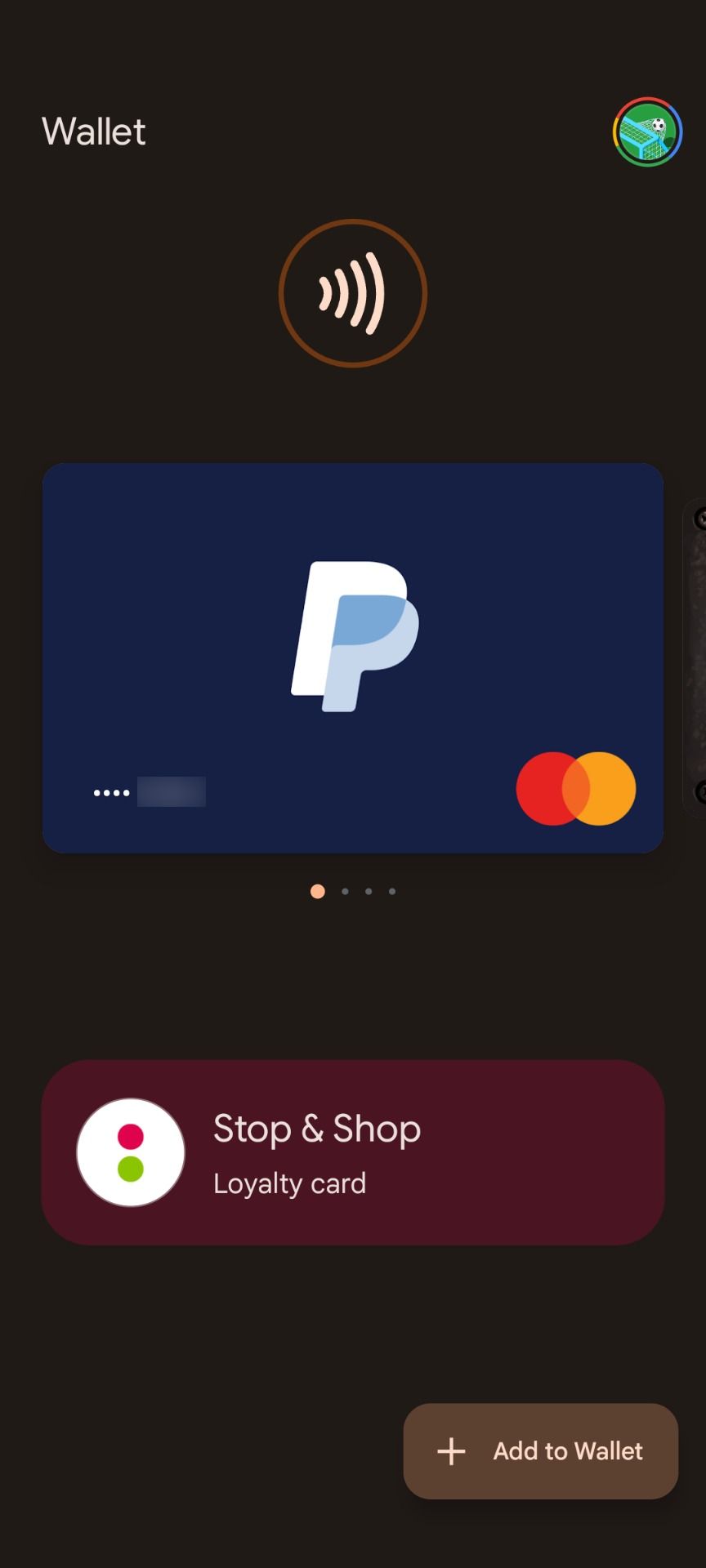Tap the contactless payment wave icon
The width and height of the screenshot is (706, 1568).
pyautogui.click(x=353, y=292)
